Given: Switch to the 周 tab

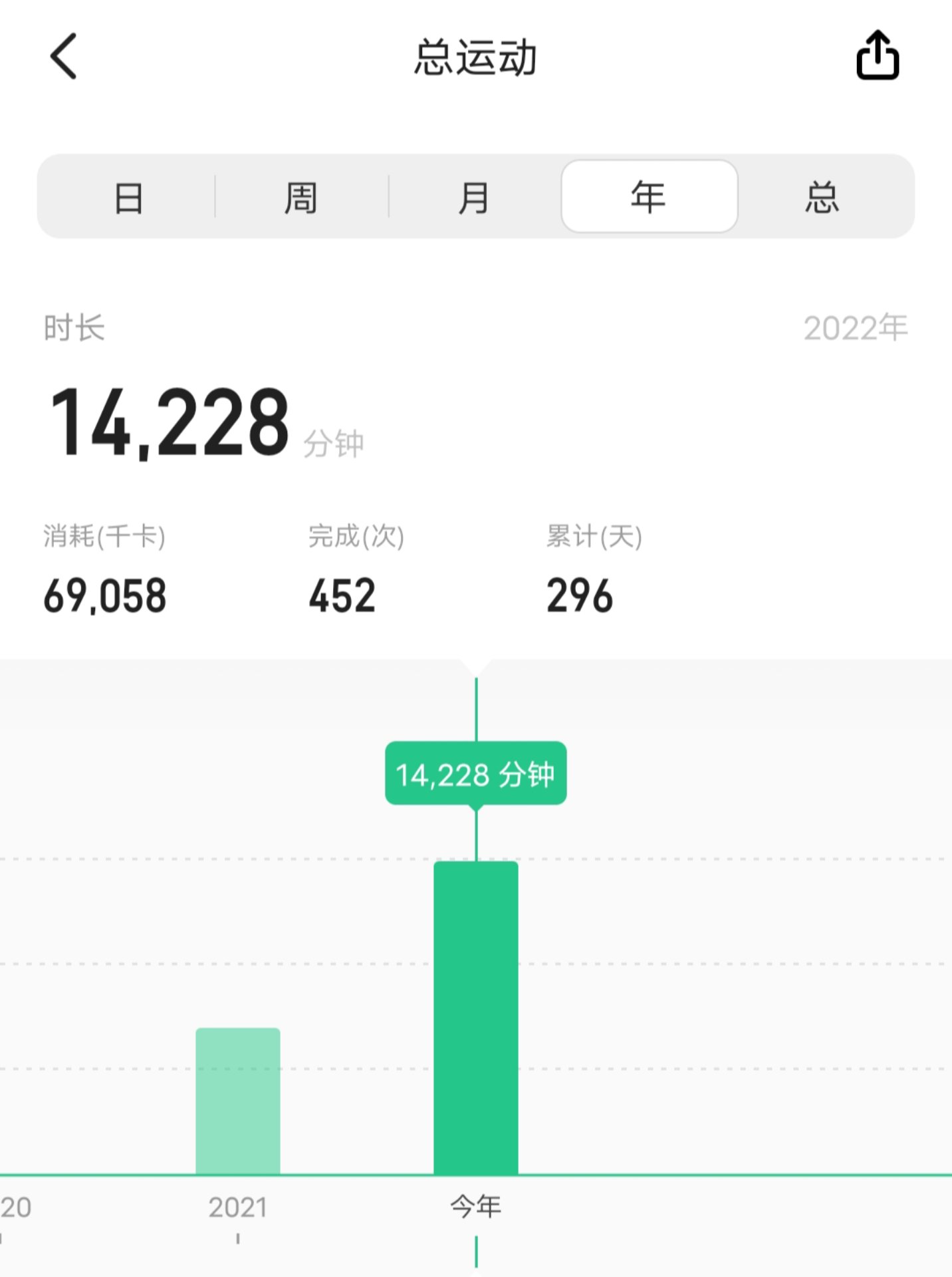Looking at the screenshot, I should (x=301, y=198).
